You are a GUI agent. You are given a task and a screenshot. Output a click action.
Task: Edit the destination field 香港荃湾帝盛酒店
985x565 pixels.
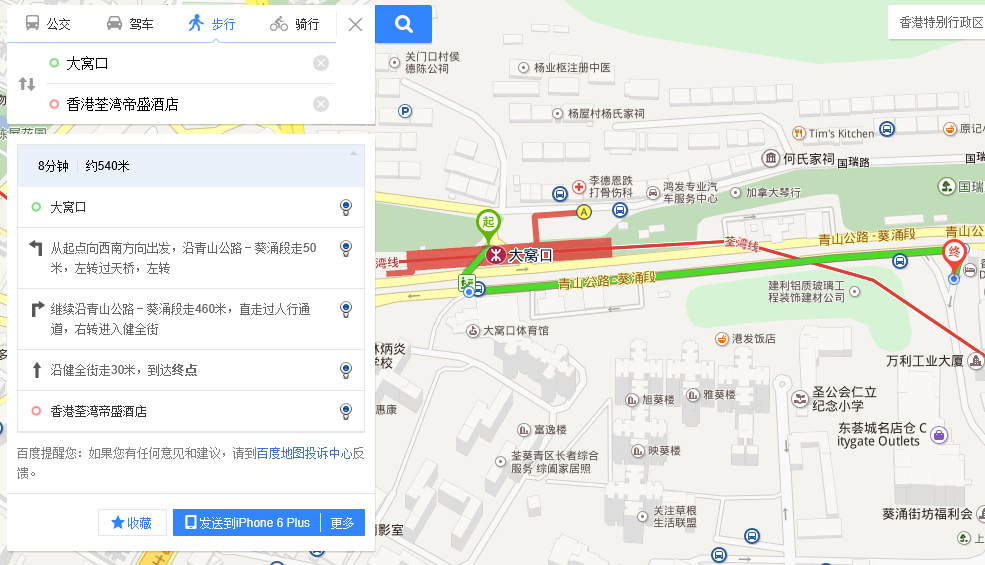pyautogui.click(x=180, y=104)
